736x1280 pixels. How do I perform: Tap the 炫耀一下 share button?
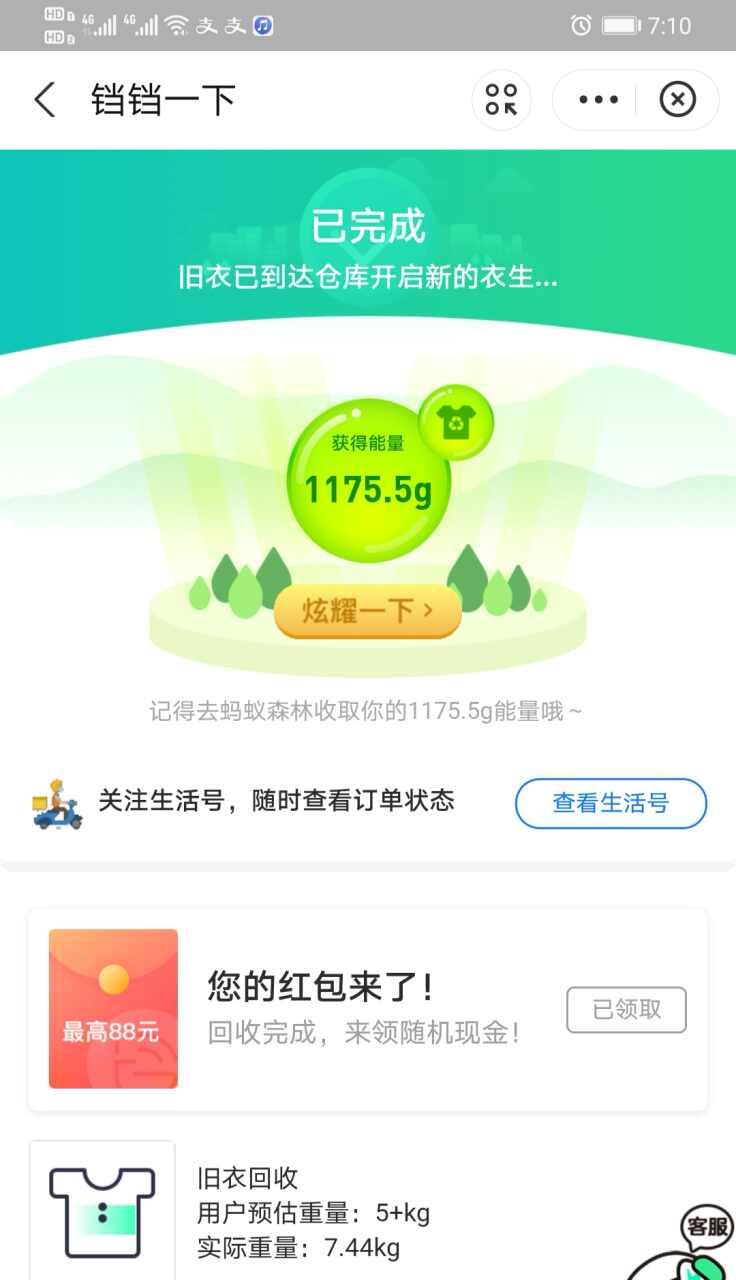tap(367, 610)
